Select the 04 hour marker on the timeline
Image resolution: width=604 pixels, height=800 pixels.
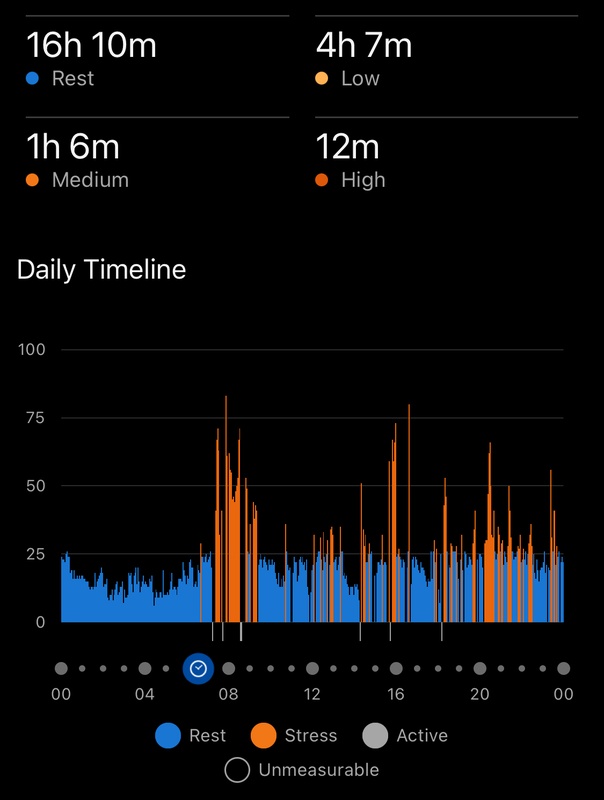pyautogui.click(x=145, y=668)
